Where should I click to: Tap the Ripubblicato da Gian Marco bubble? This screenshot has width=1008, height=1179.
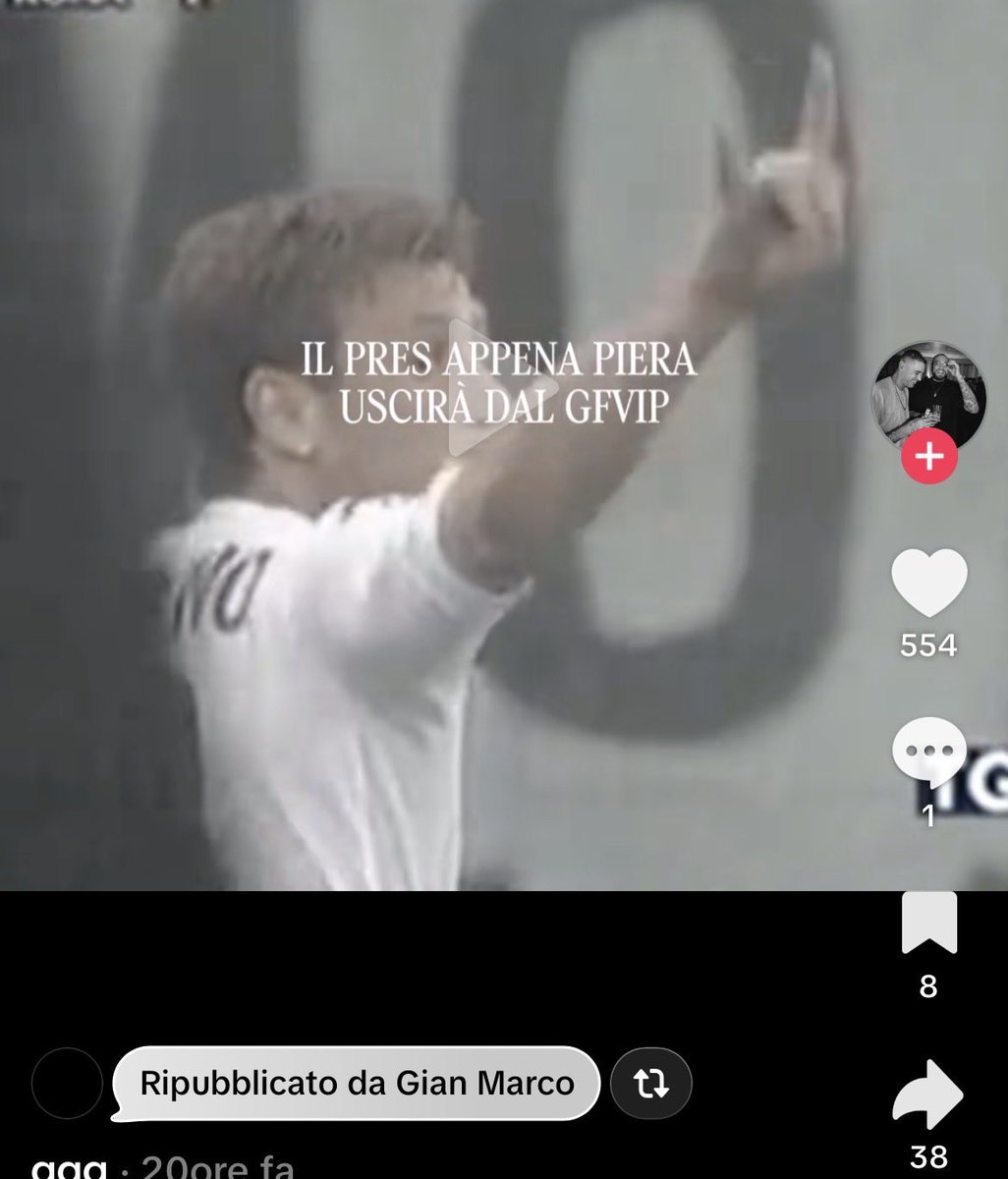pyautogui.click(x=356, y=1084)
